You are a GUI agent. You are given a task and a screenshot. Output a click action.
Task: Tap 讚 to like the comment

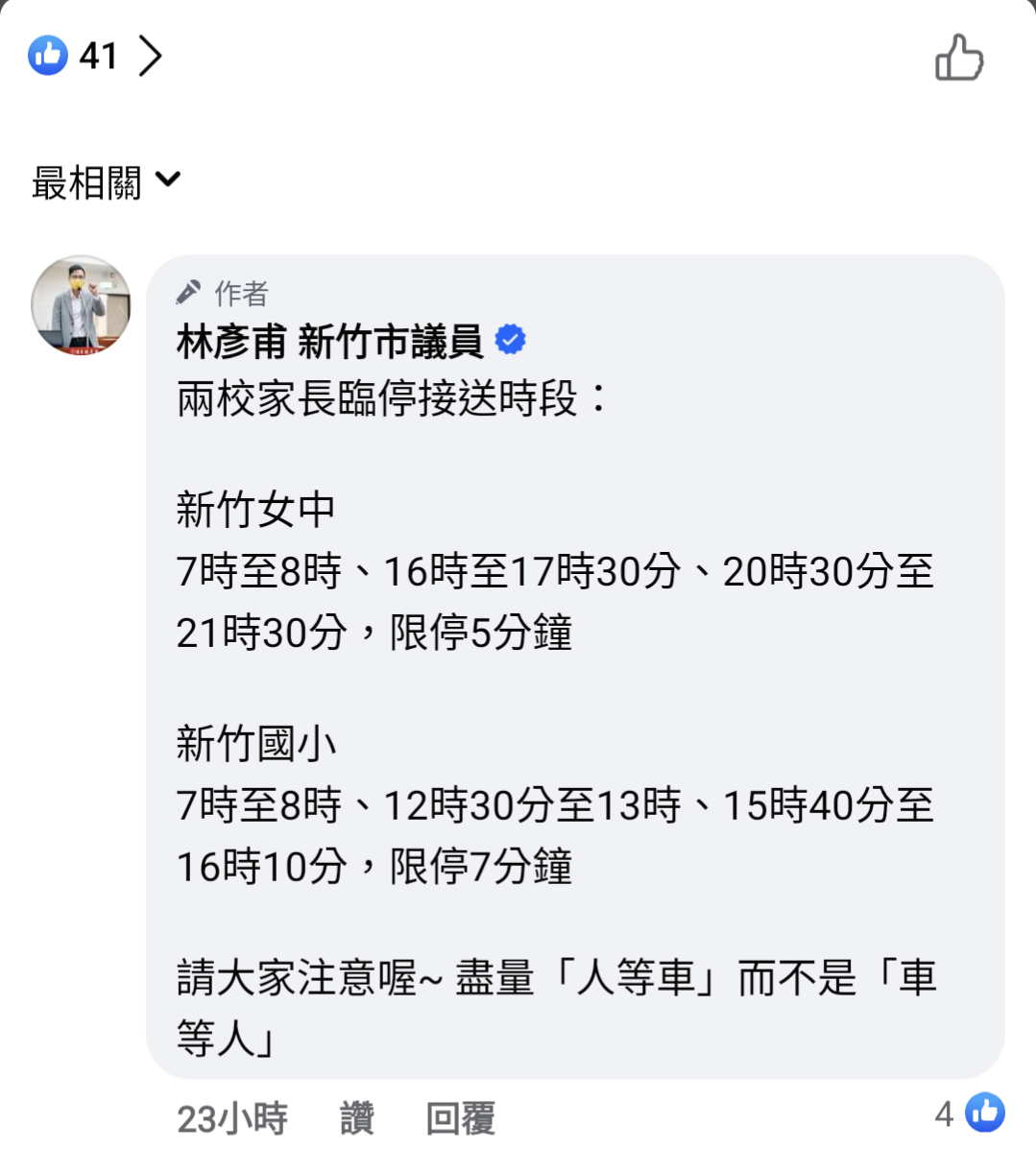click(x=356, y=1118)
